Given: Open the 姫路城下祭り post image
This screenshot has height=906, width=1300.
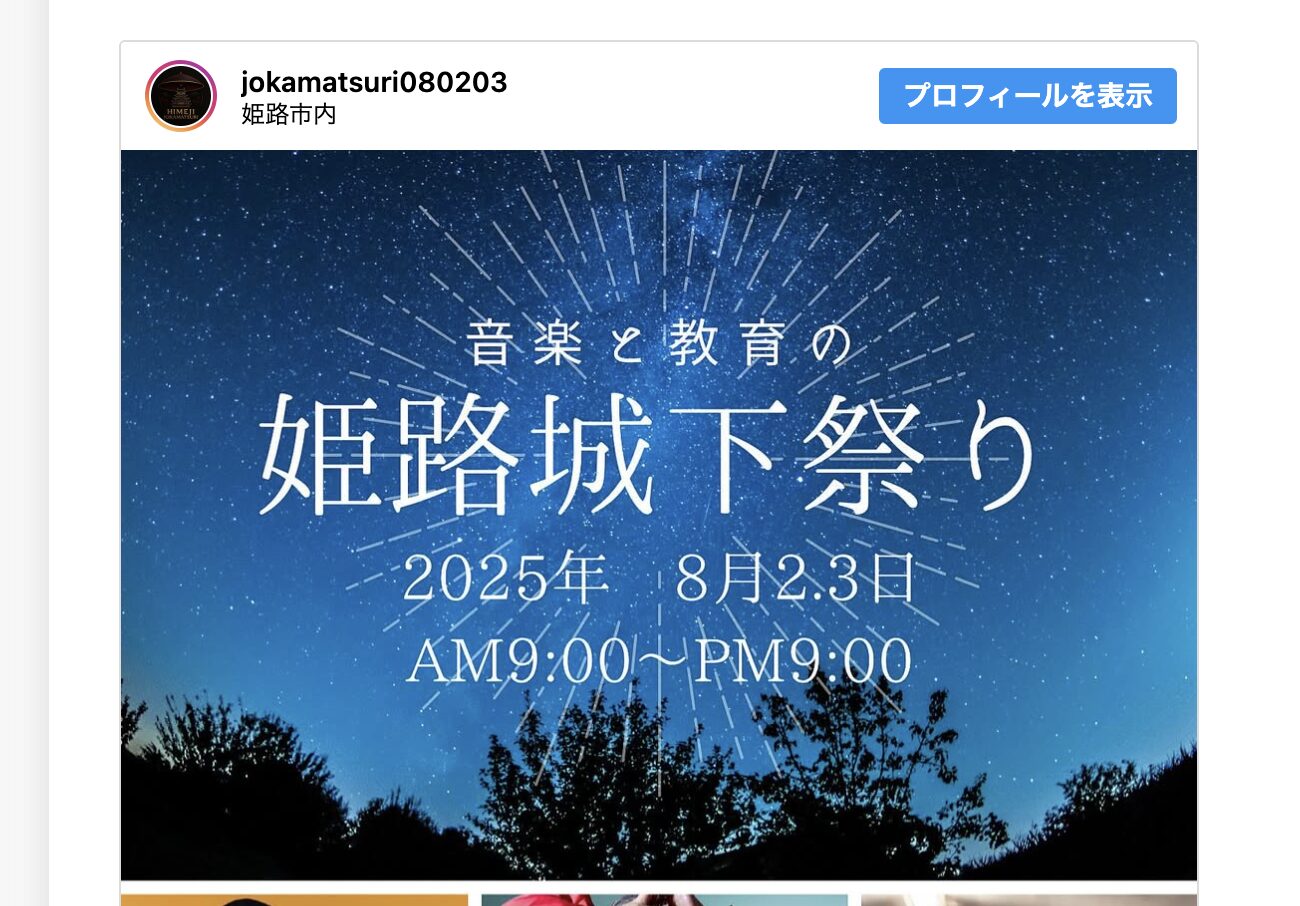Looking at the screenshot, I should pos(658,515).
